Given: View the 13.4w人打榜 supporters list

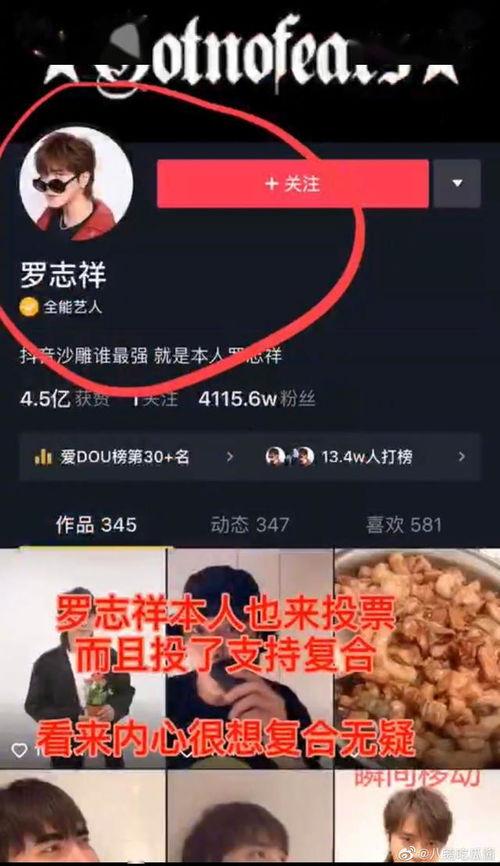Looking at the screenshot, I should click(x=366, y=457).
